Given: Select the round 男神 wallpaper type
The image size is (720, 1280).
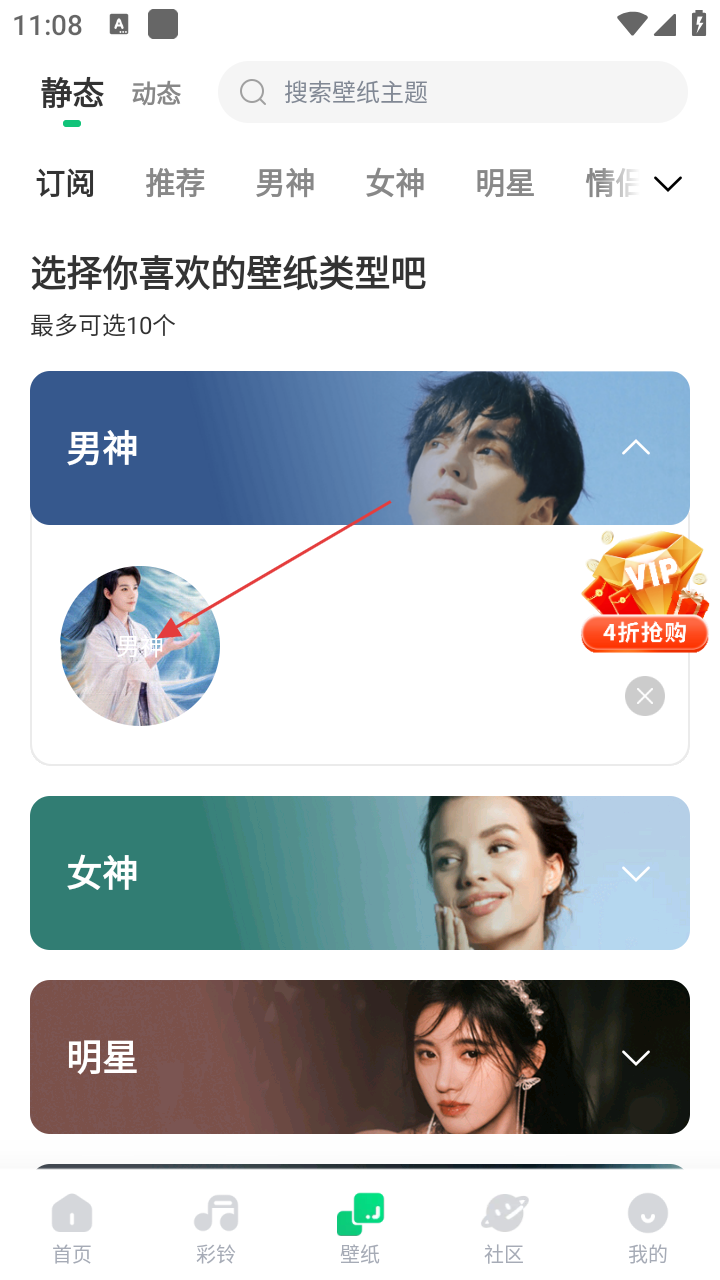Looking at the screenshot, I should [140, 646].
